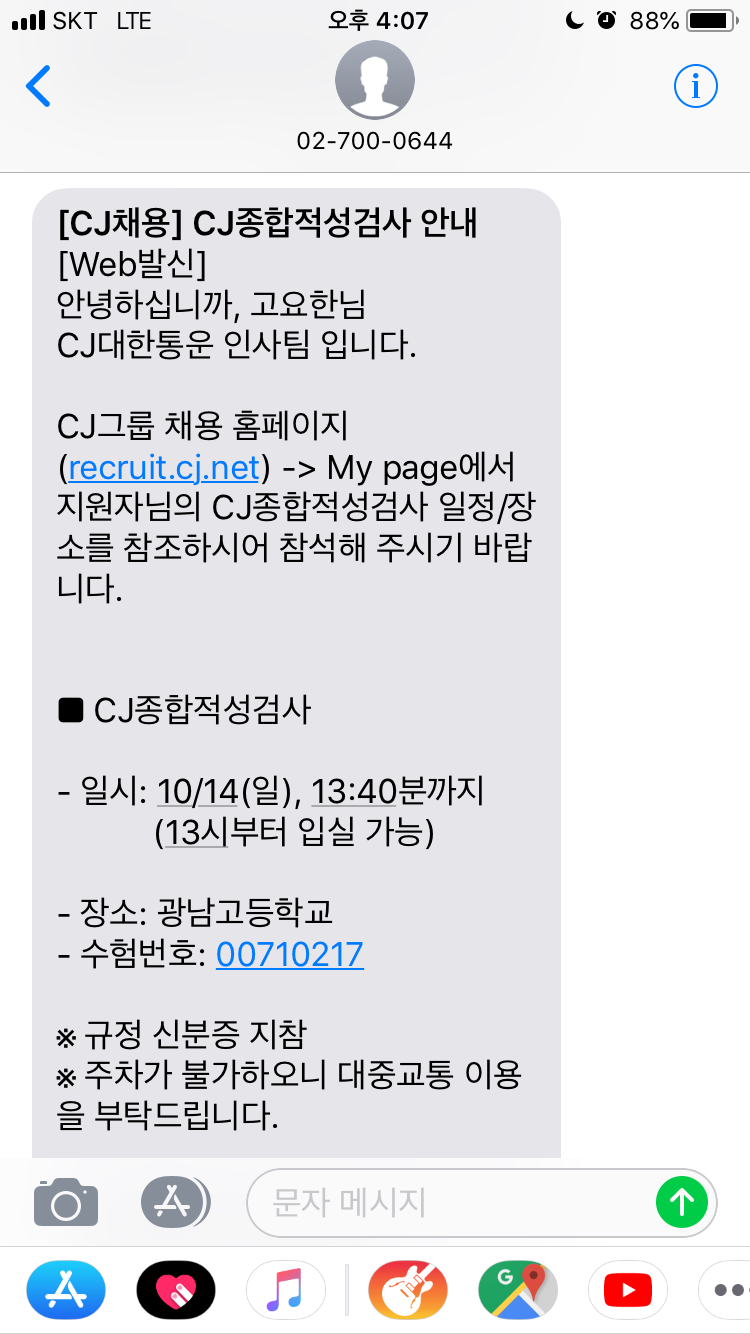
Task: Open Google Maps from the dock
Action: point(517,1289)
